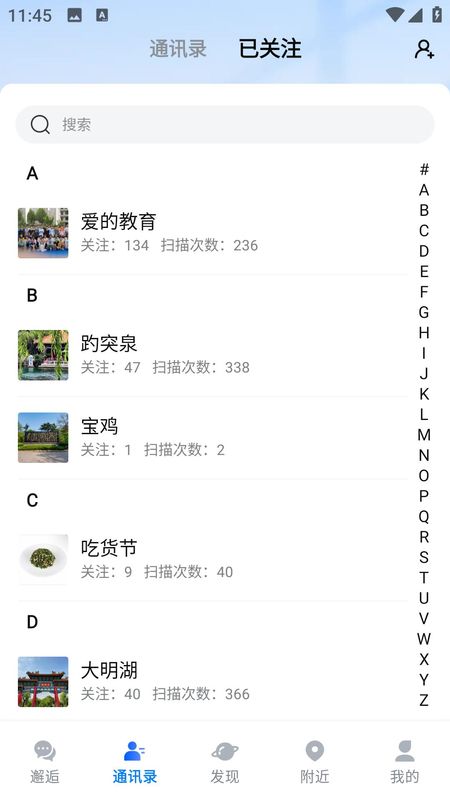
Task: Jump to letter M in the index
Action: 424,435
